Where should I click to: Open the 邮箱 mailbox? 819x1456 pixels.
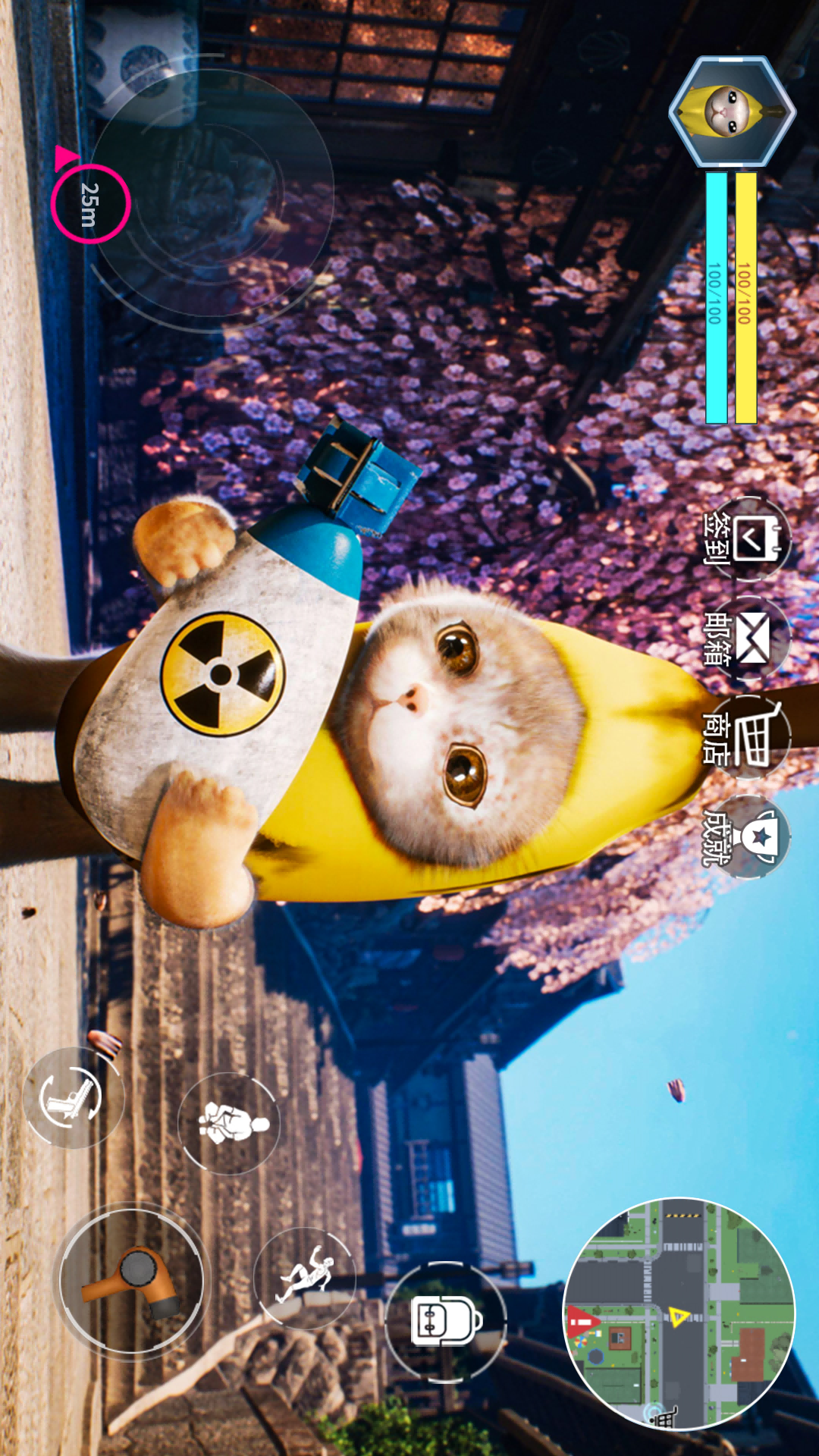click(x=749, y=639)
